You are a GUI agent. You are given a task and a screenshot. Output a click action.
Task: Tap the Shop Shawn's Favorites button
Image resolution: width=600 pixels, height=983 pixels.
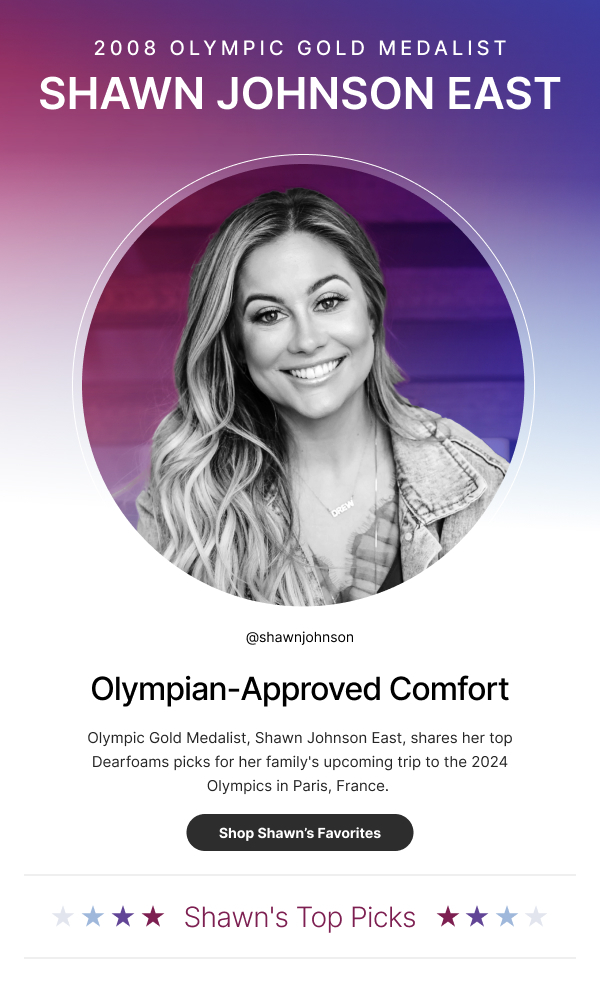click(300, 833)
